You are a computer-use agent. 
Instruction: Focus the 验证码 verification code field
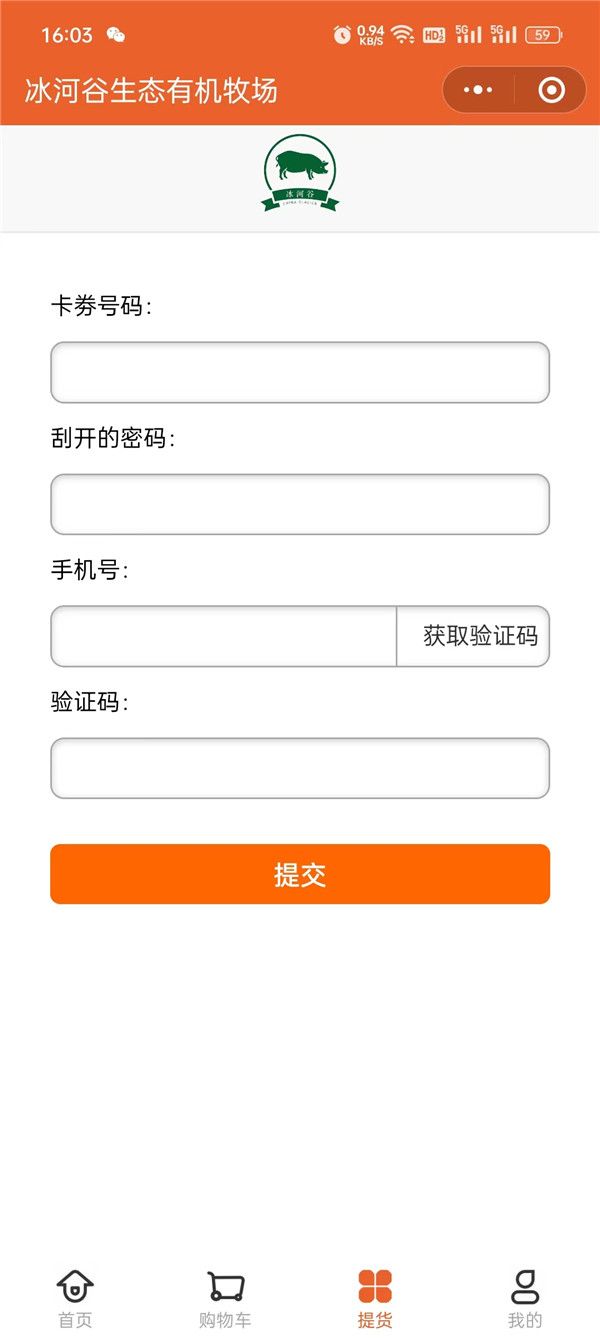coord(300,769)
